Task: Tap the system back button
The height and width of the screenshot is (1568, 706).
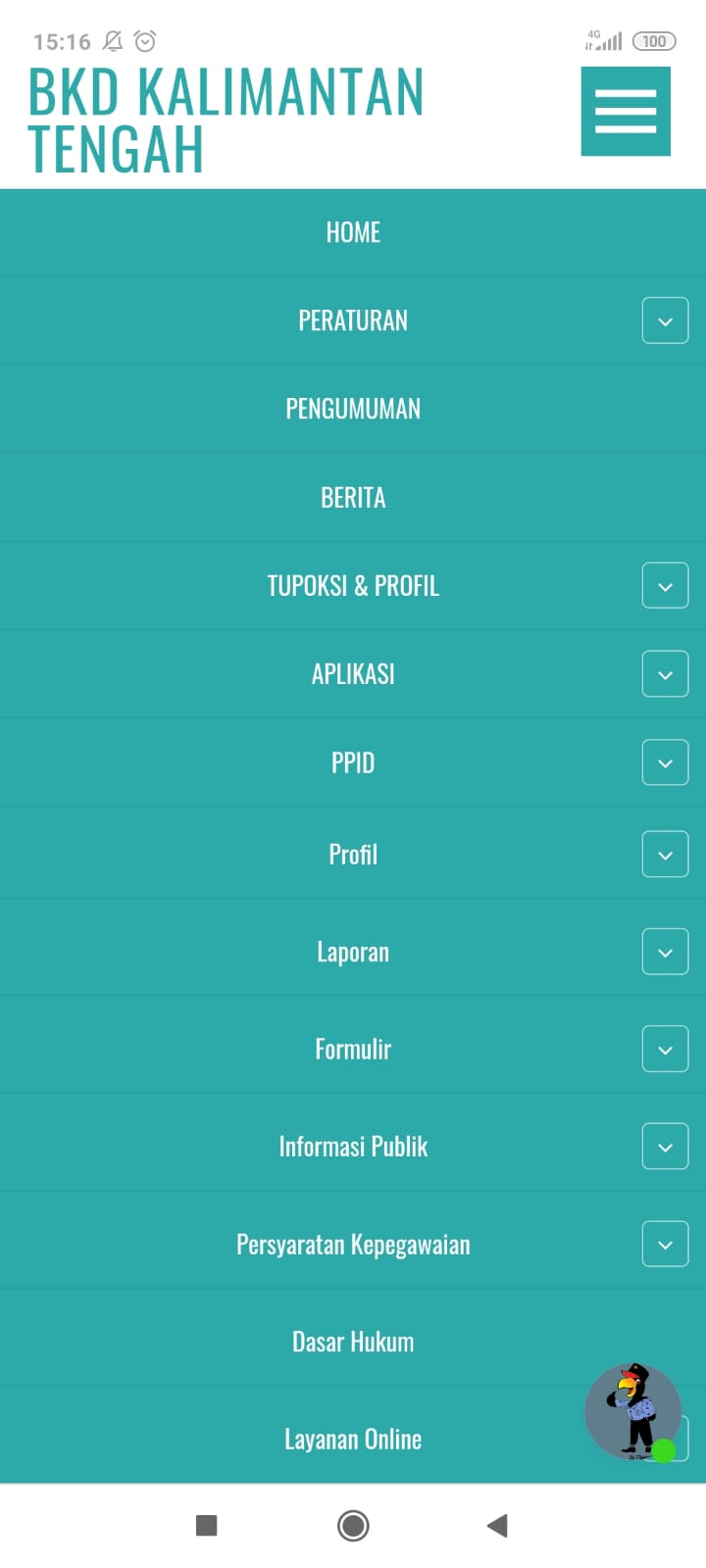Action: pos(497,1525)
